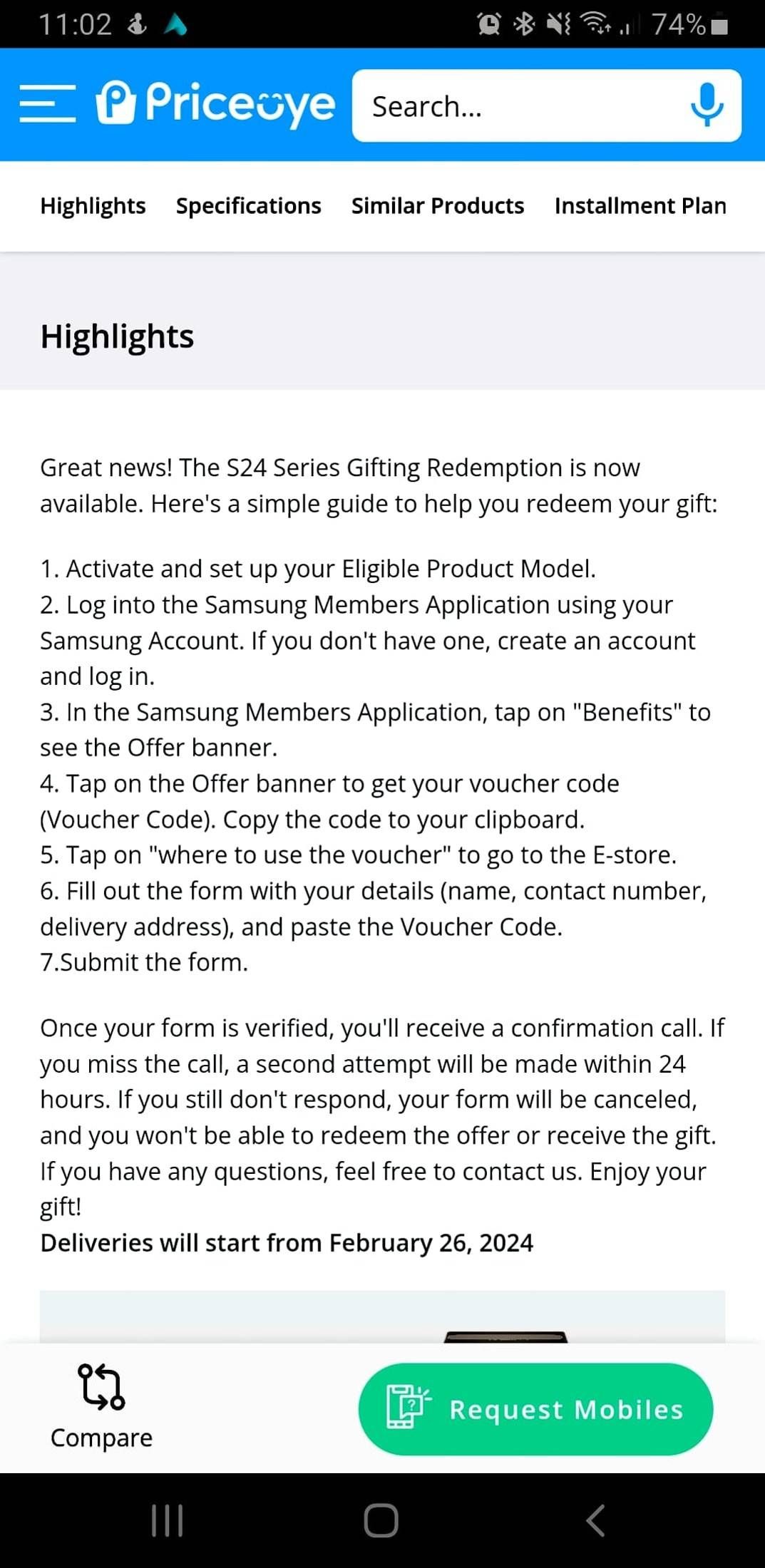Go to the home screen via the home button
The height and width of the screenshot is (1568, 765).
(381, 1521)
